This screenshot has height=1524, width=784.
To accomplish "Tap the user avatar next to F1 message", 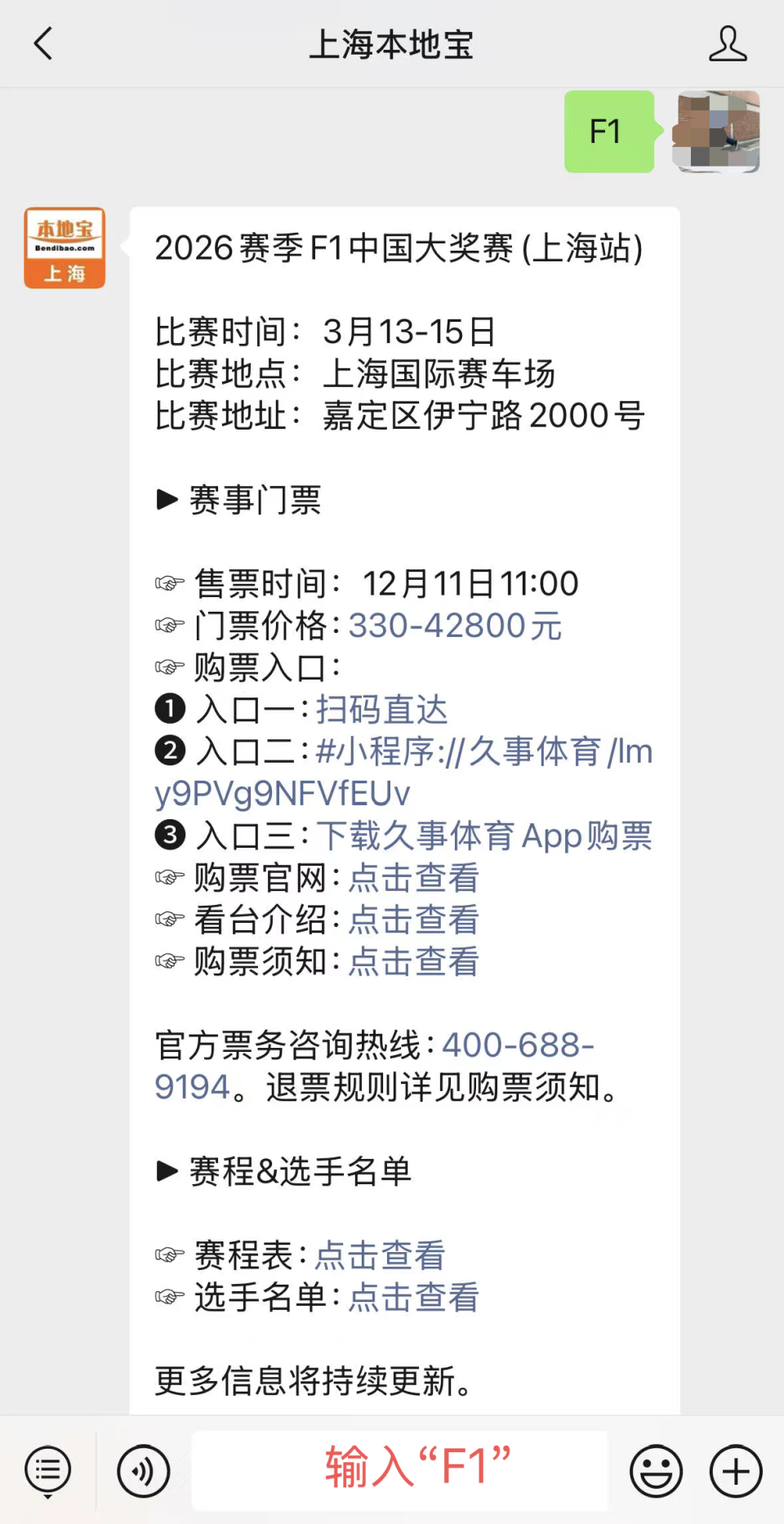I will pos(716,133).
